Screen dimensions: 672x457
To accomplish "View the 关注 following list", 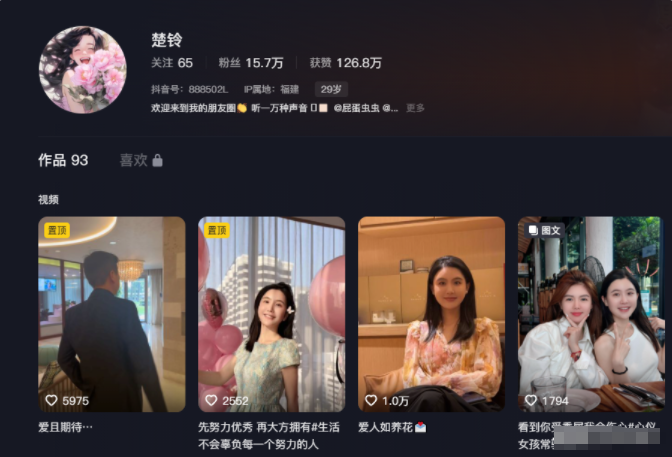I will pyautogui.click(x=171, y=63).
